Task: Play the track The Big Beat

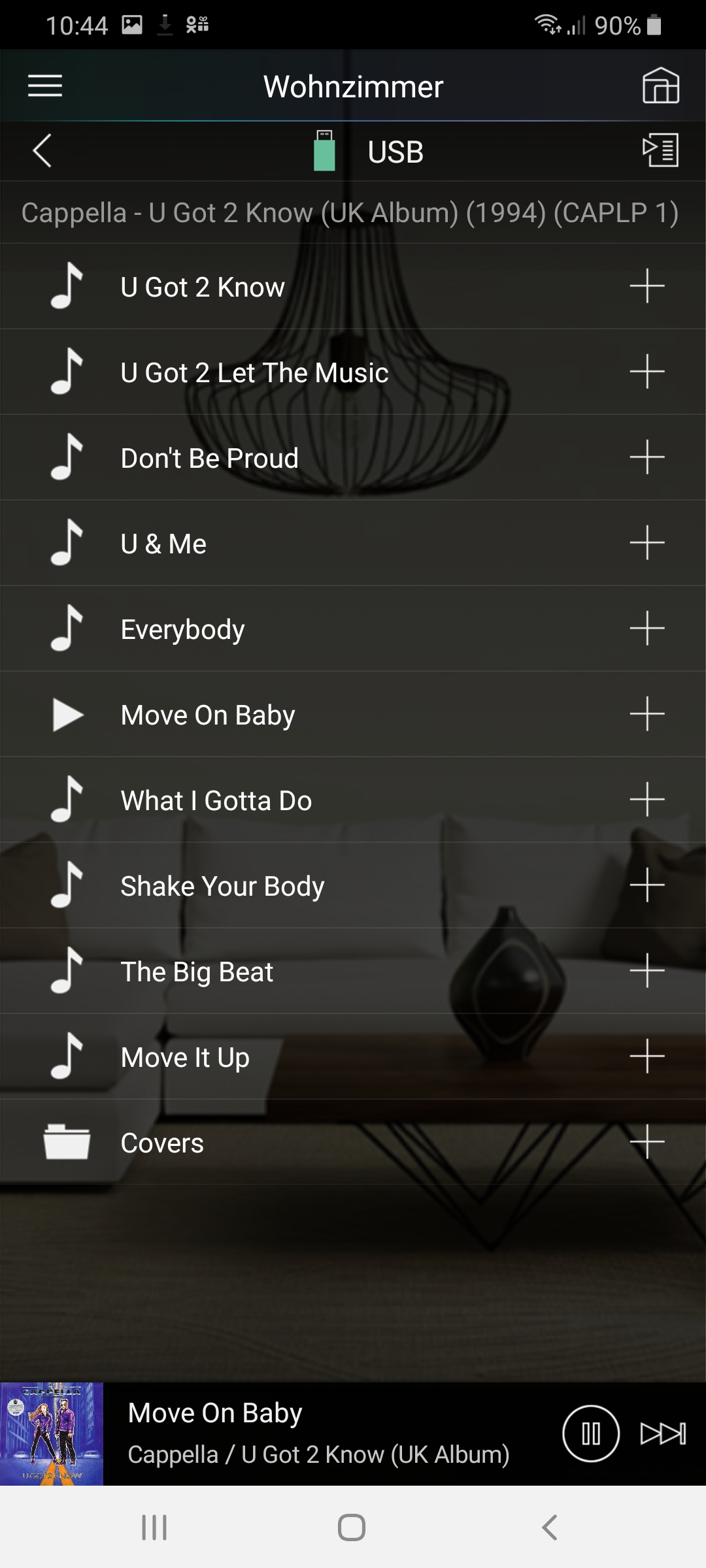Action: 196,972
